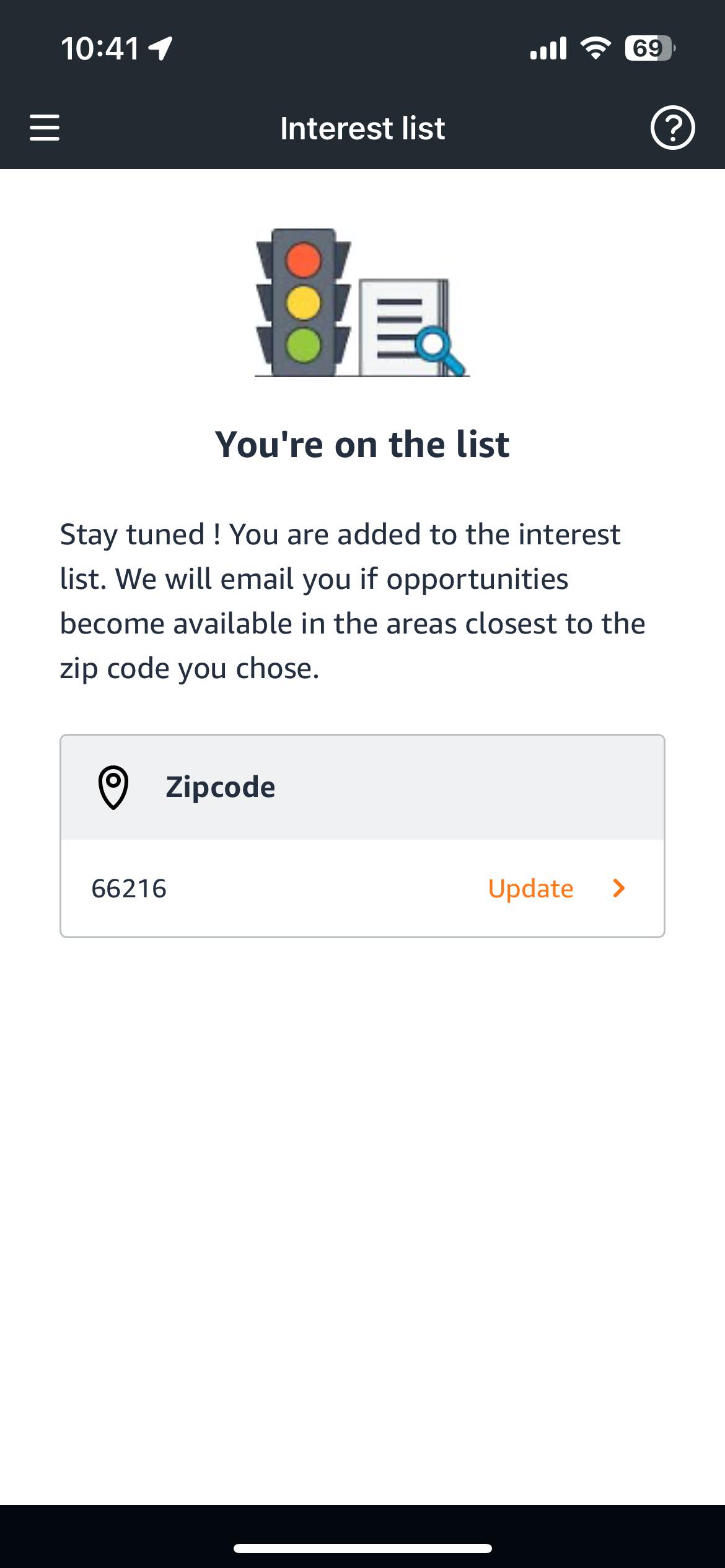This screenshot has width=725, height=1568.
Task: Tap the battery indicator showing 69
Action: coord(646,47)
